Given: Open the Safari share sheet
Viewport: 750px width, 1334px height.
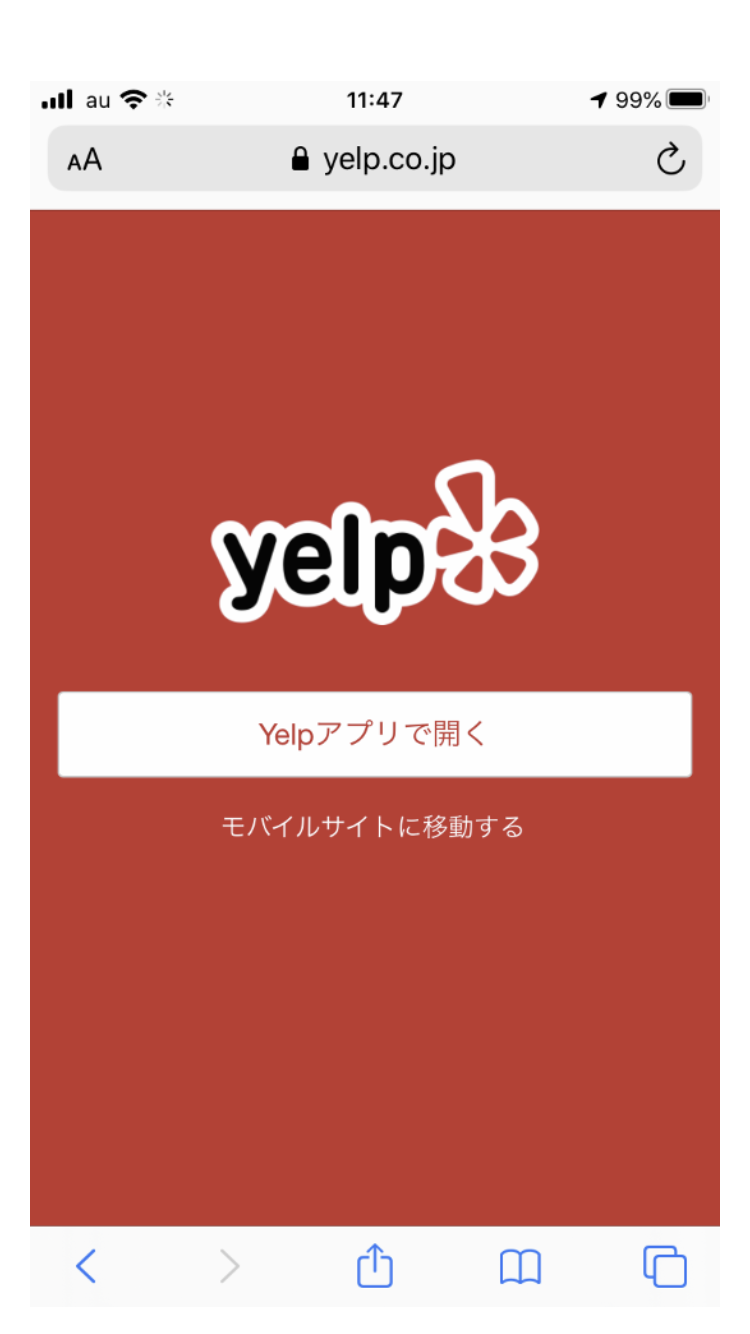Looking at the screenshot, I should point(375,1266).
